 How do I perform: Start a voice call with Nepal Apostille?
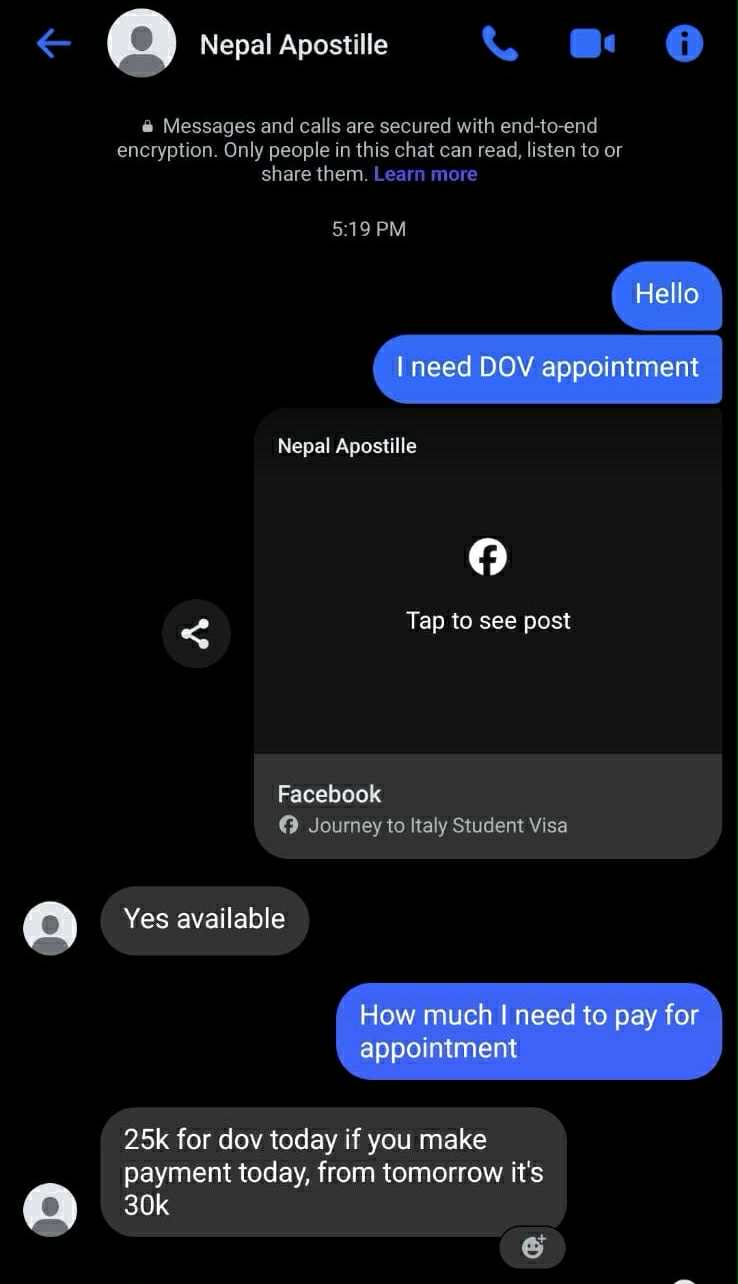[x=499, y=43]
